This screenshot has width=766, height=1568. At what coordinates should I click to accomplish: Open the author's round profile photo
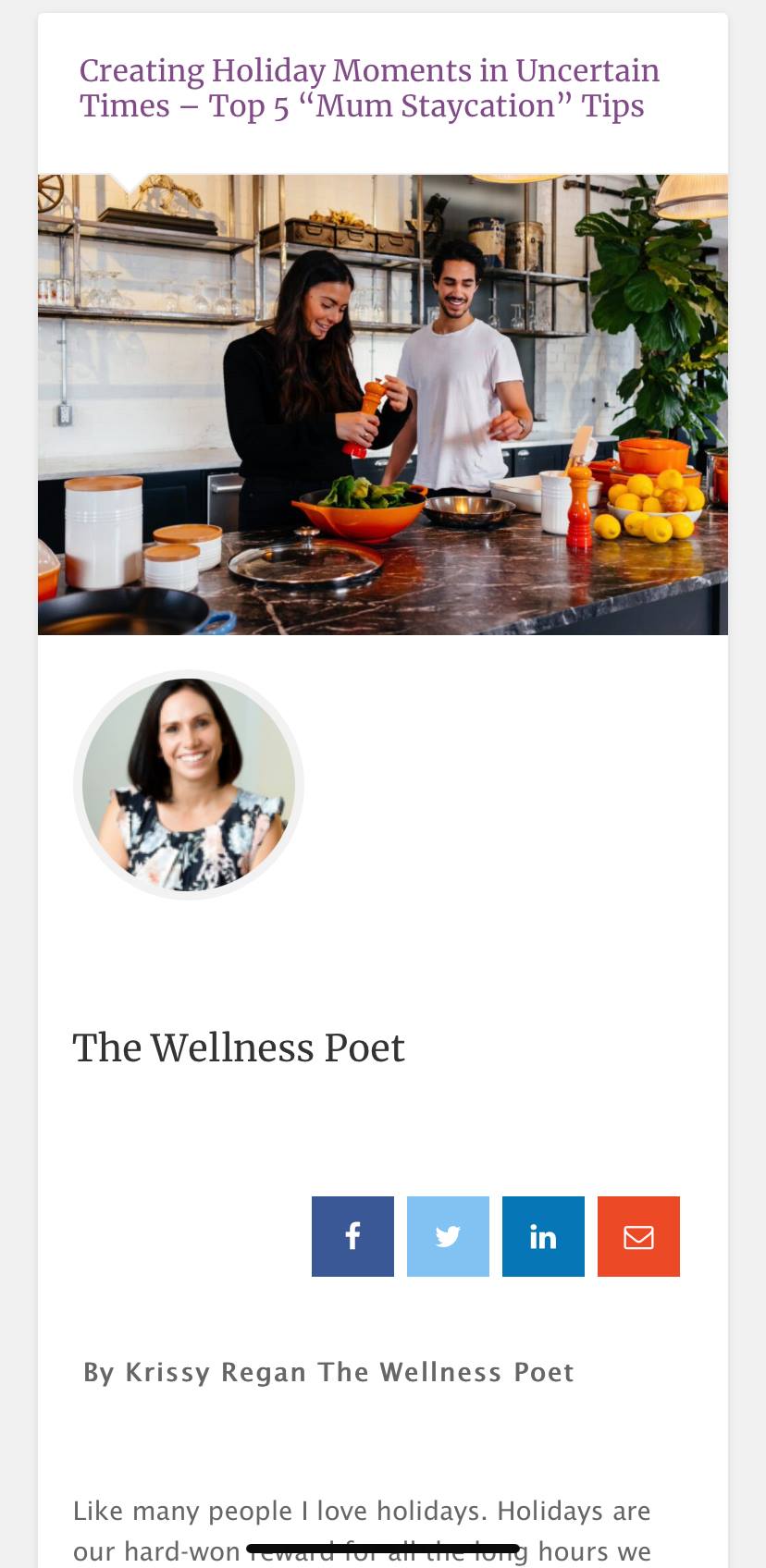[189, 785]
